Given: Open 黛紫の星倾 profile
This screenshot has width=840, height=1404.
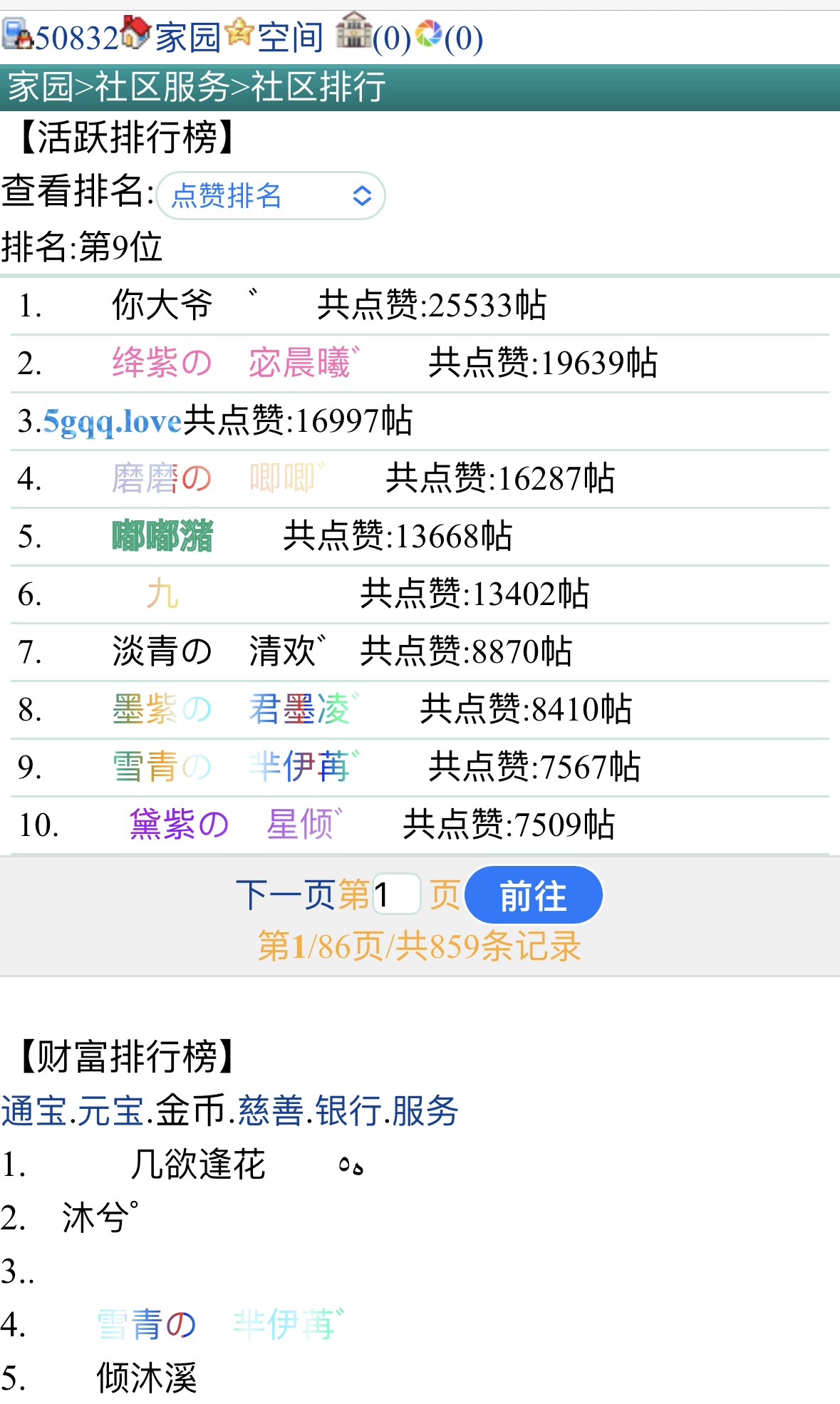Looking at the screenshot, I should coord(235,825).
